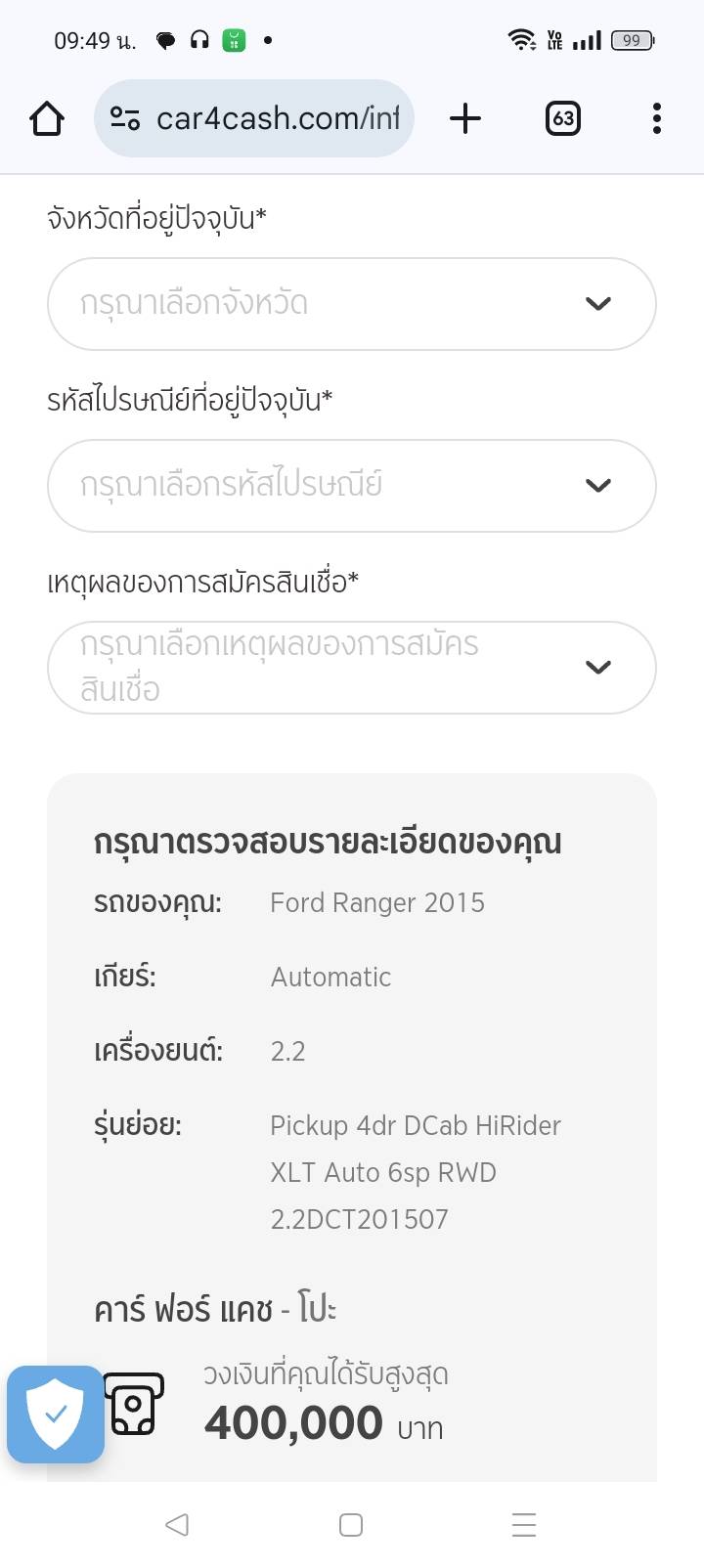The height and width of the screenshot is (1568, 704).
Task: Expand the loan application reason dropdown
Action: (351, 668)
